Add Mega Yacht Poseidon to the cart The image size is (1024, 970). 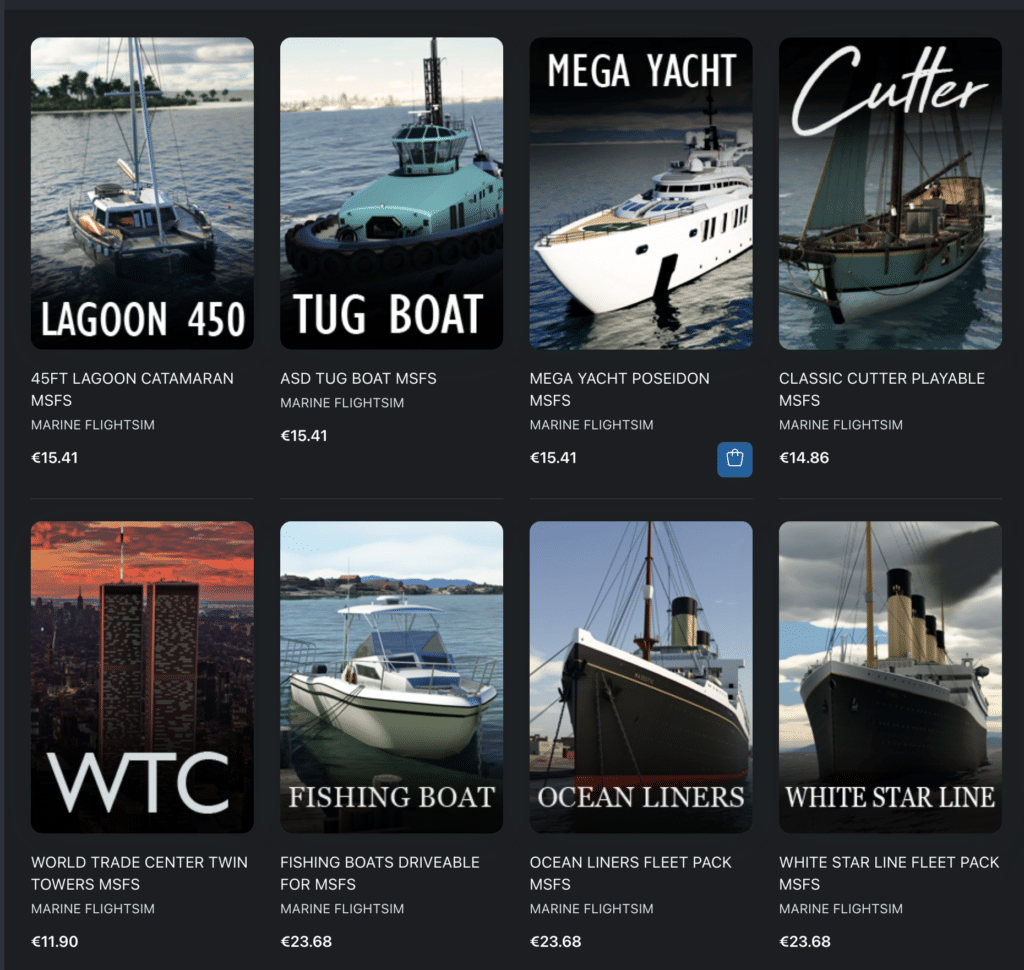(x=734, y=459)
